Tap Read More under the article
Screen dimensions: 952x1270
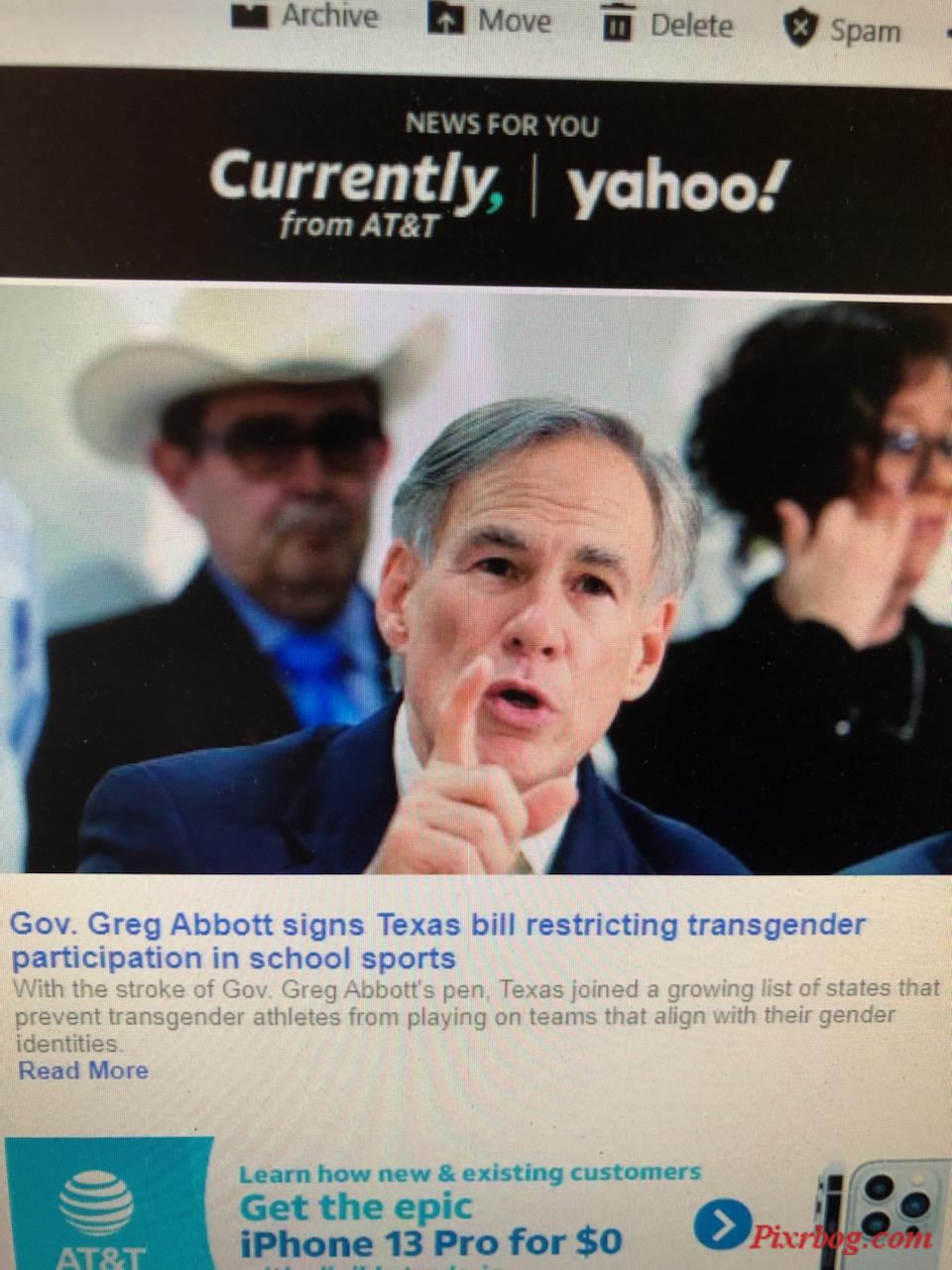point(83,1071)
